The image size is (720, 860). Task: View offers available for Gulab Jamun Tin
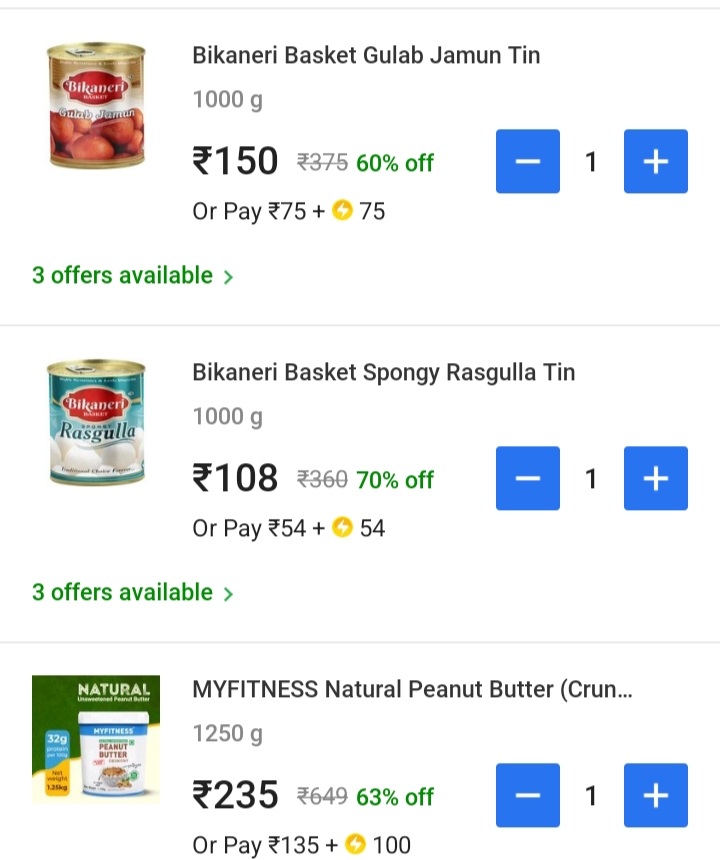pos(132,276)
